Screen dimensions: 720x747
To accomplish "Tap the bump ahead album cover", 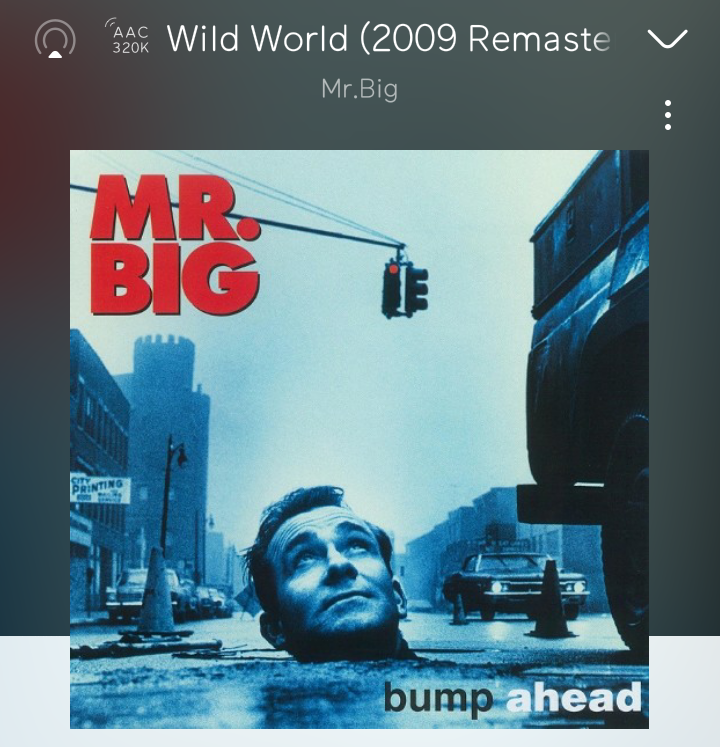I will point(359,439).
